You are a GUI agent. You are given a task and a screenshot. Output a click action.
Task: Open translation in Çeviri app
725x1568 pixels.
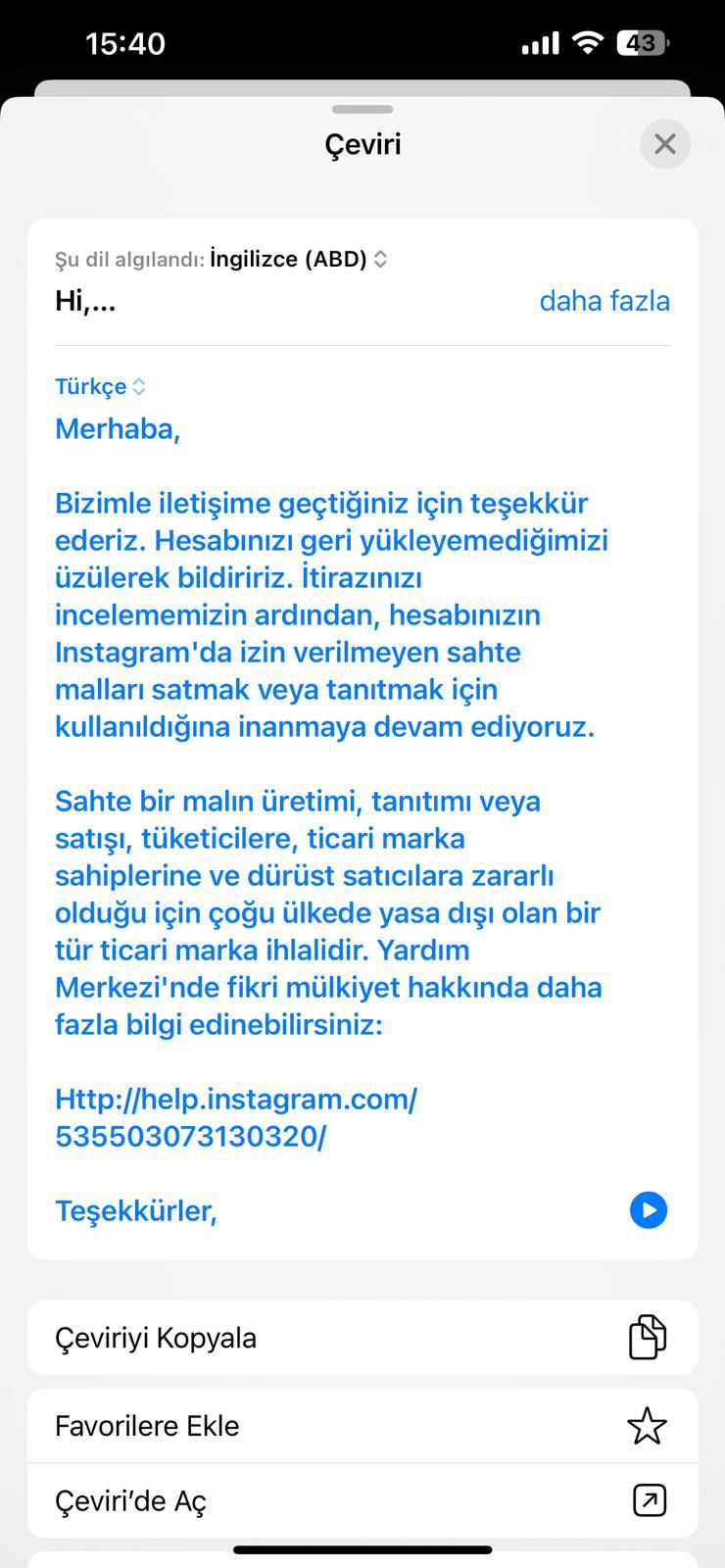(362, 1500)
